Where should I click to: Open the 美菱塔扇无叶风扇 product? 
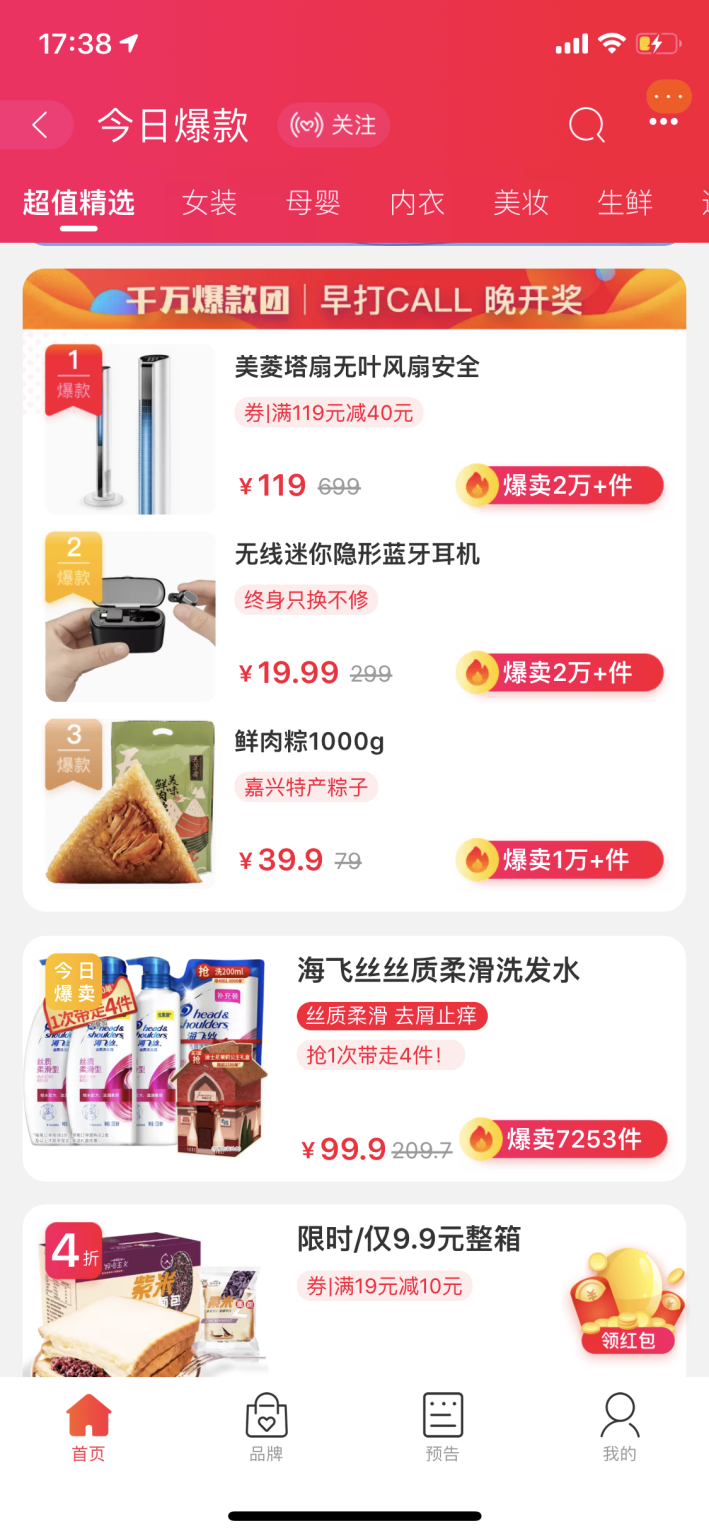(355, 429)
